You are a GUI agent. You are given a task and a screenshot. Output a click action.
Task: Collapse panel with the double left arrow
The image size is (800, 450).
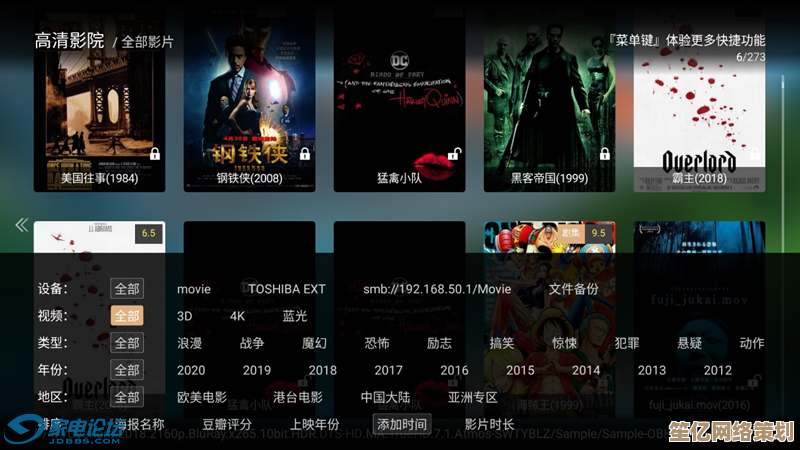click(x=20, y=225)
